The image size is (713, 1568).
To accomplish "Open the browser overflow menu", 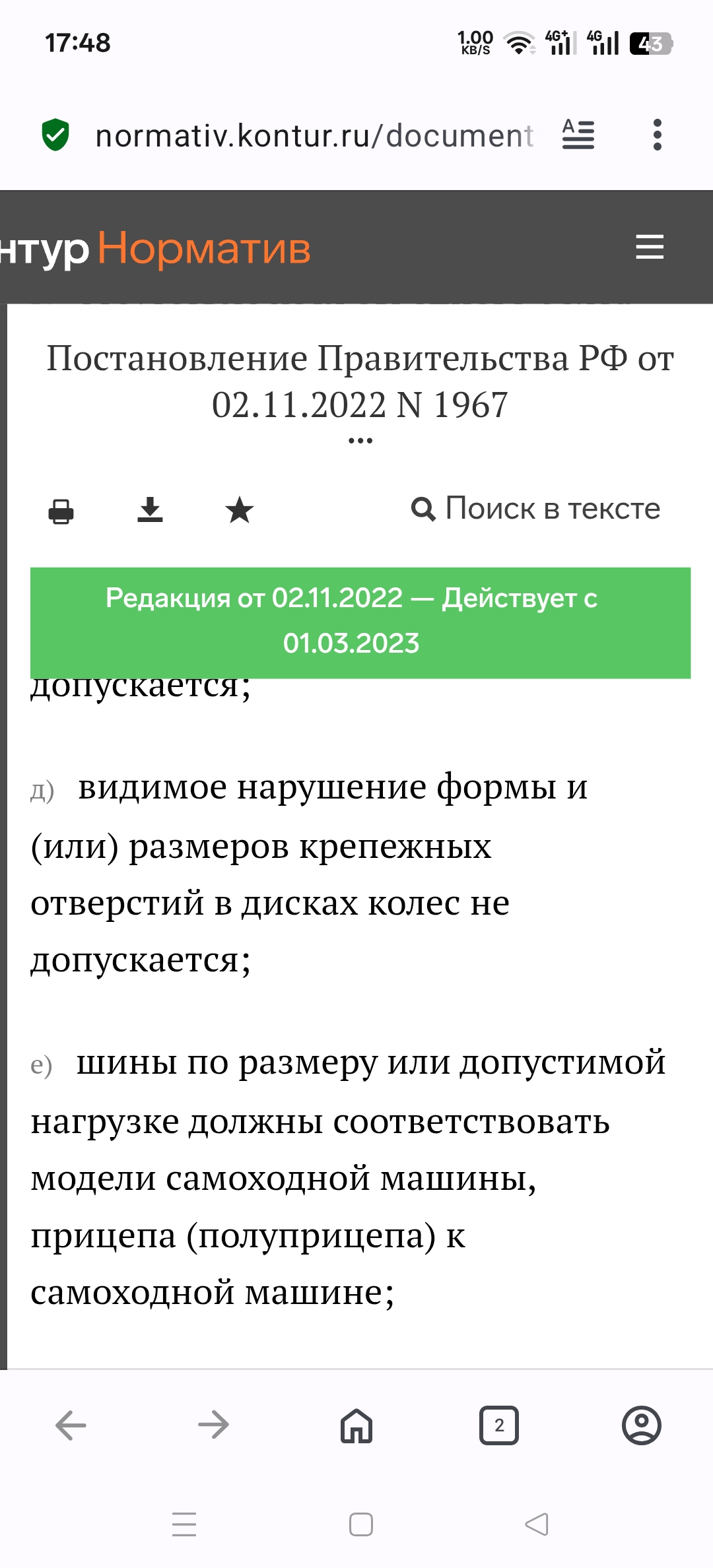I will pos(656,135).
